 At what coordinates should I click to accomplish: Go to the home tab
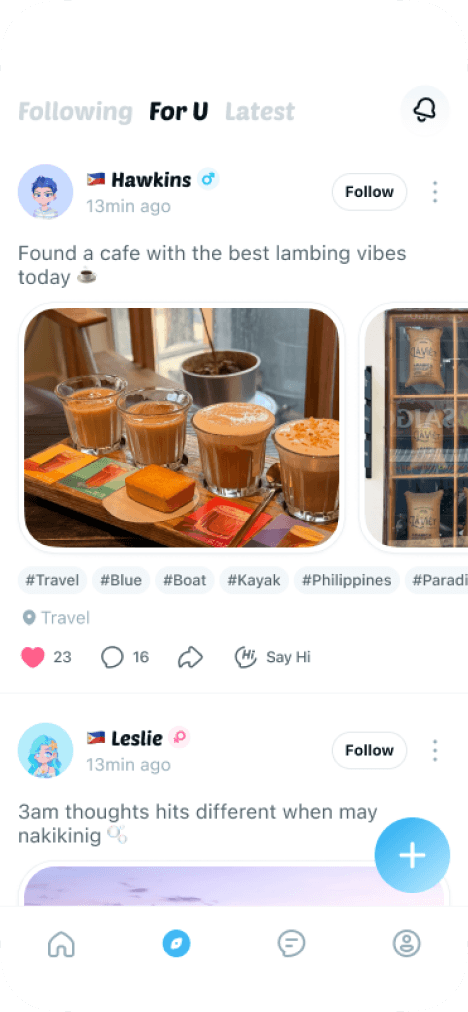click(x=61, y=944)
